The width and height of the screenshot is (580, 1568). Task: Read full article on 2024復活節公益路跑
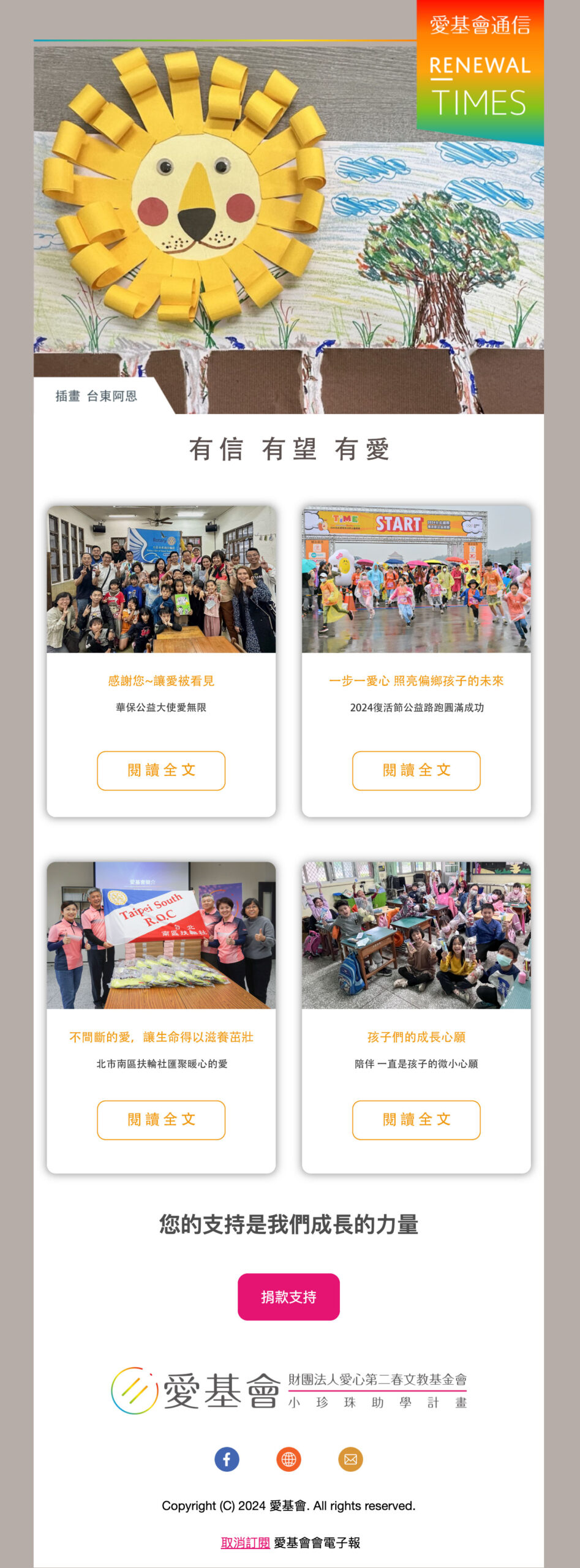[x=416, y=771]
